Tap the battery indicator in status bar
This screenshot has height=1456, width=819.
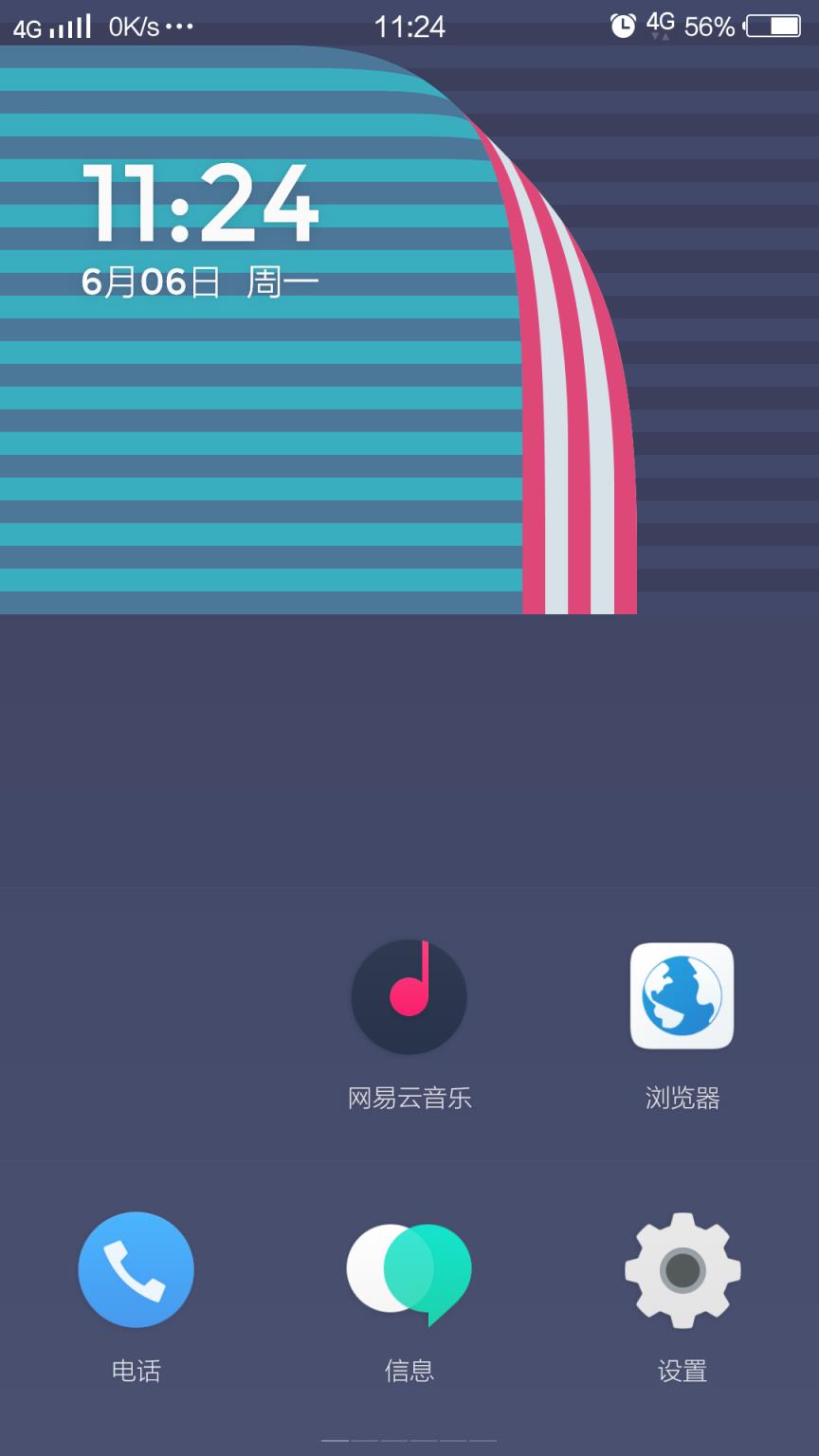[773, 27]
